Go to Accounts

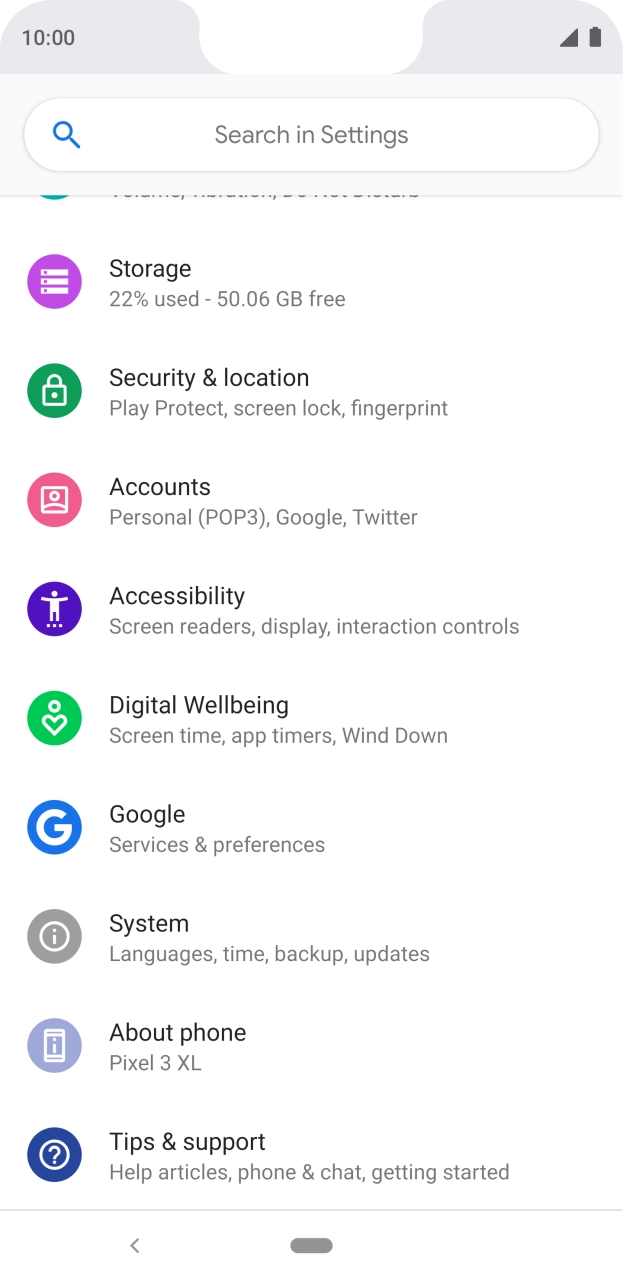click(311, 501)
